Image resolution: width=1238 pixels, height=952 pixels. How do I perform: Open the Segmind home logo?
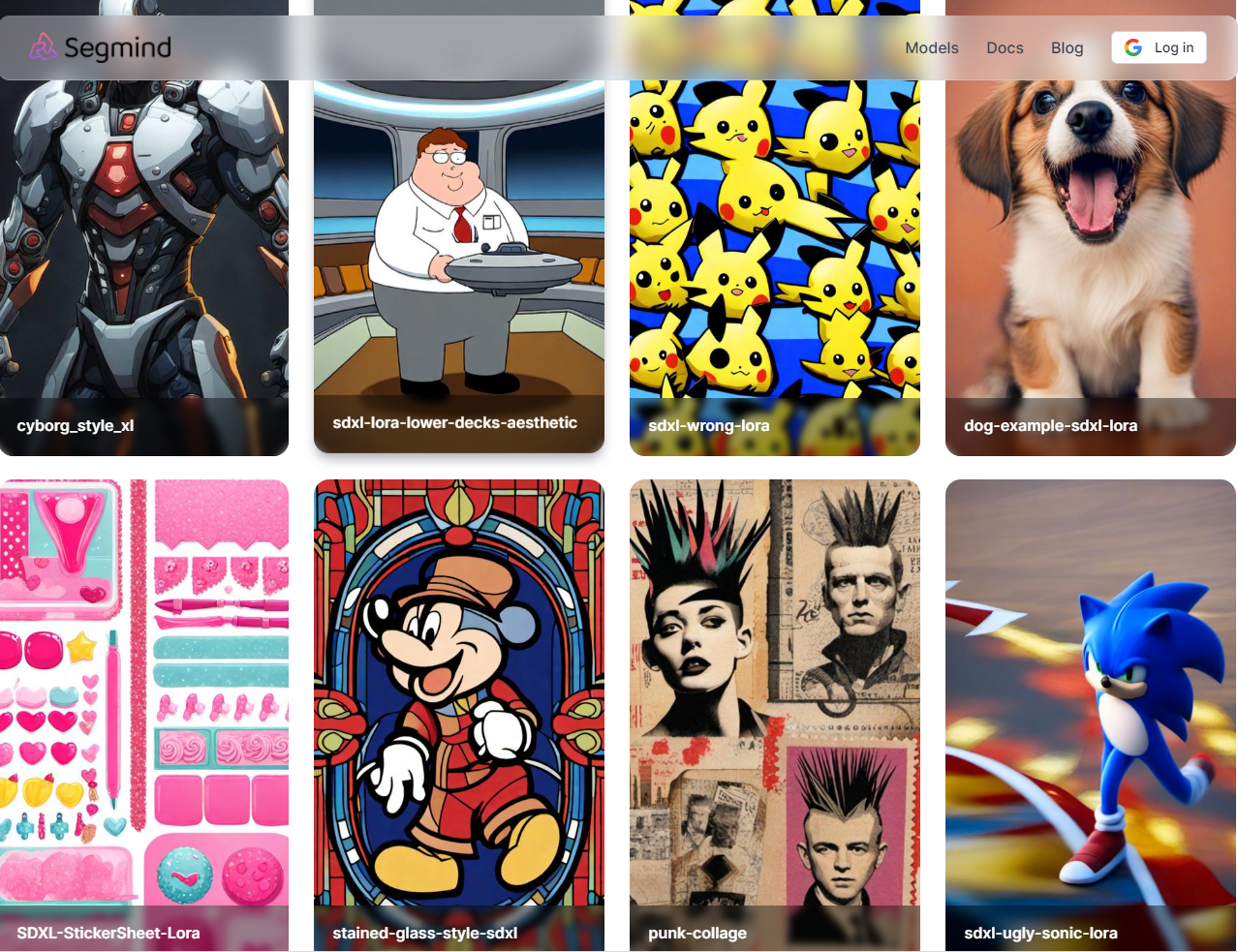point(100,47)
